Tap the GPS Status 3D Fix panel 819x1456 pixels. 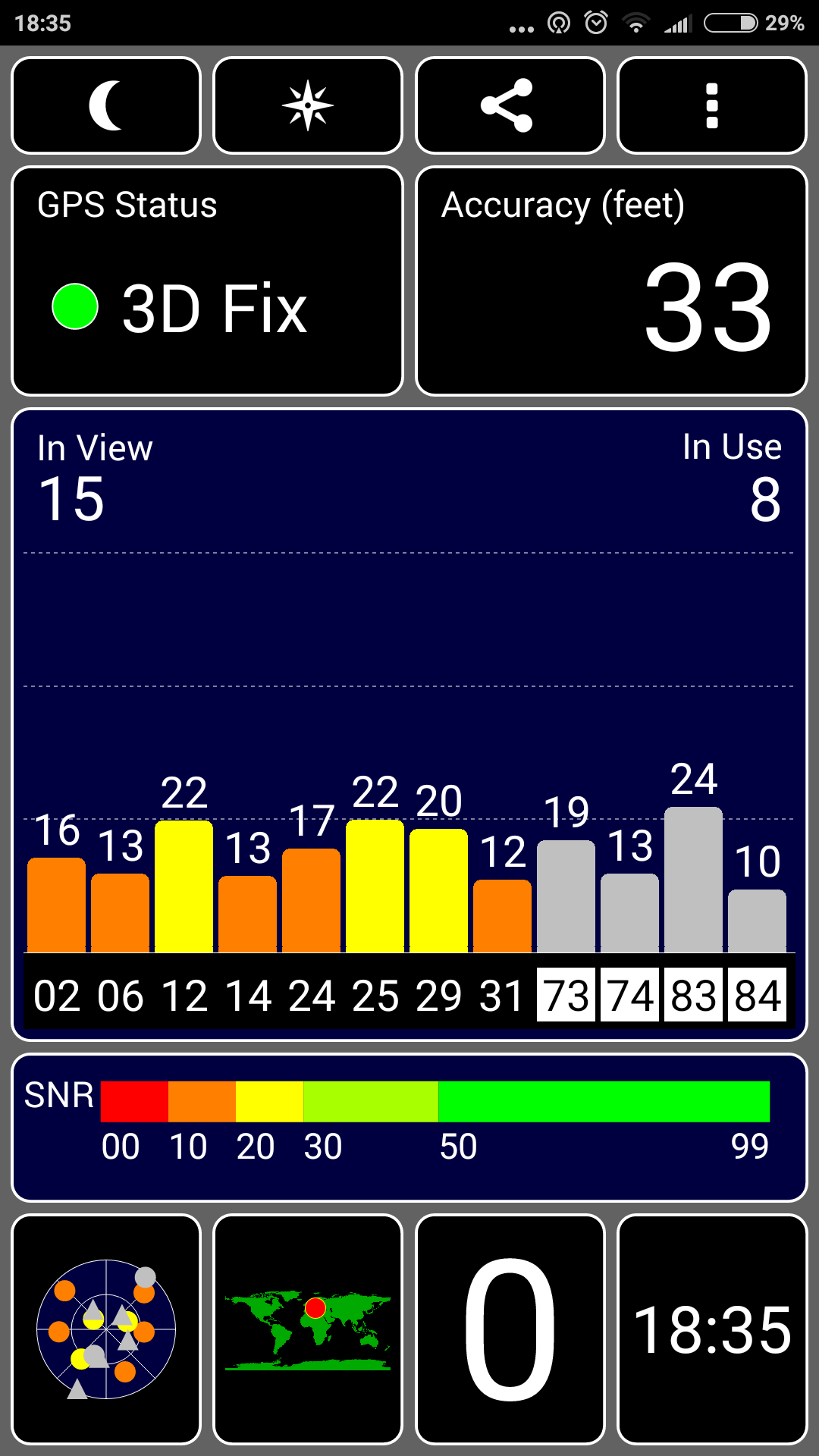(207, 281)
